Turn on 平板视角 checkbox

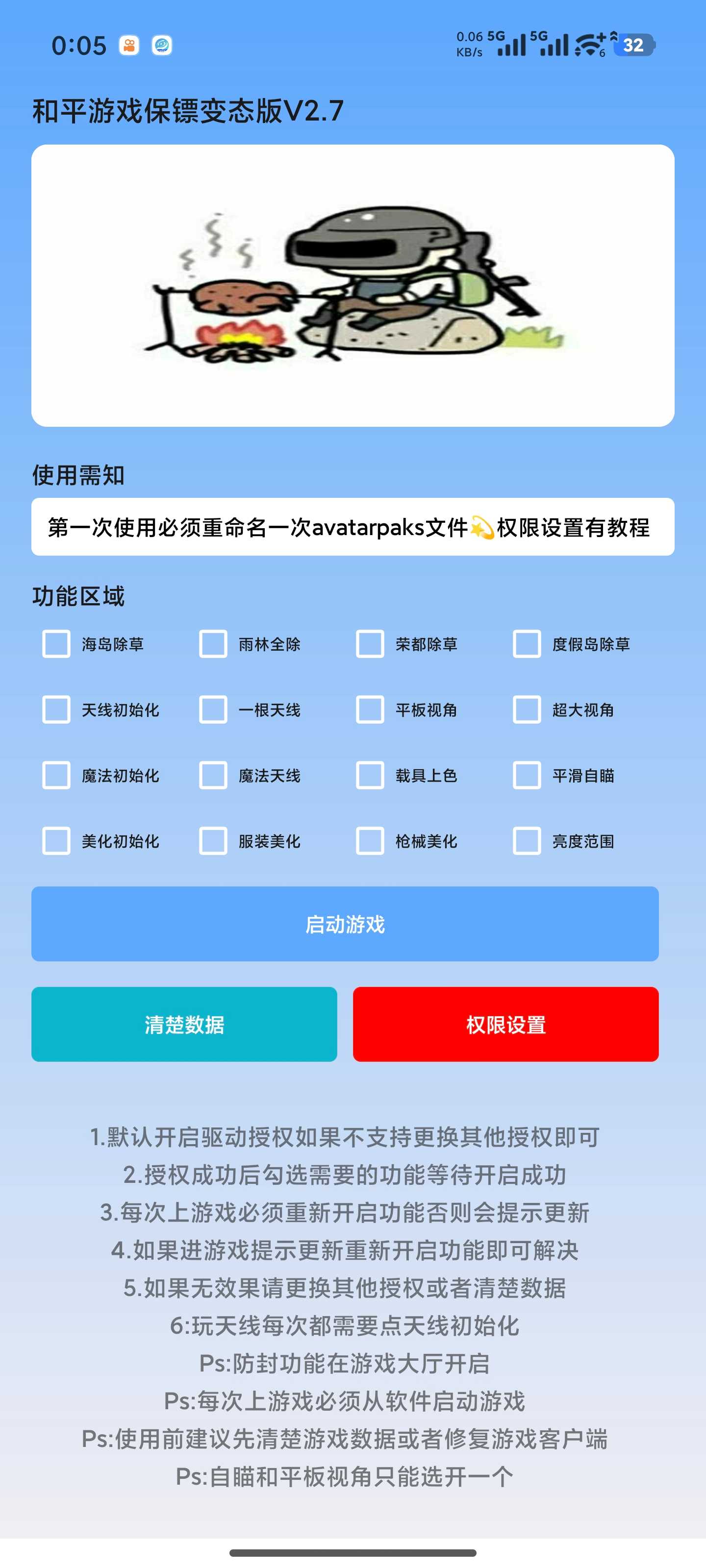click(370, 710)
